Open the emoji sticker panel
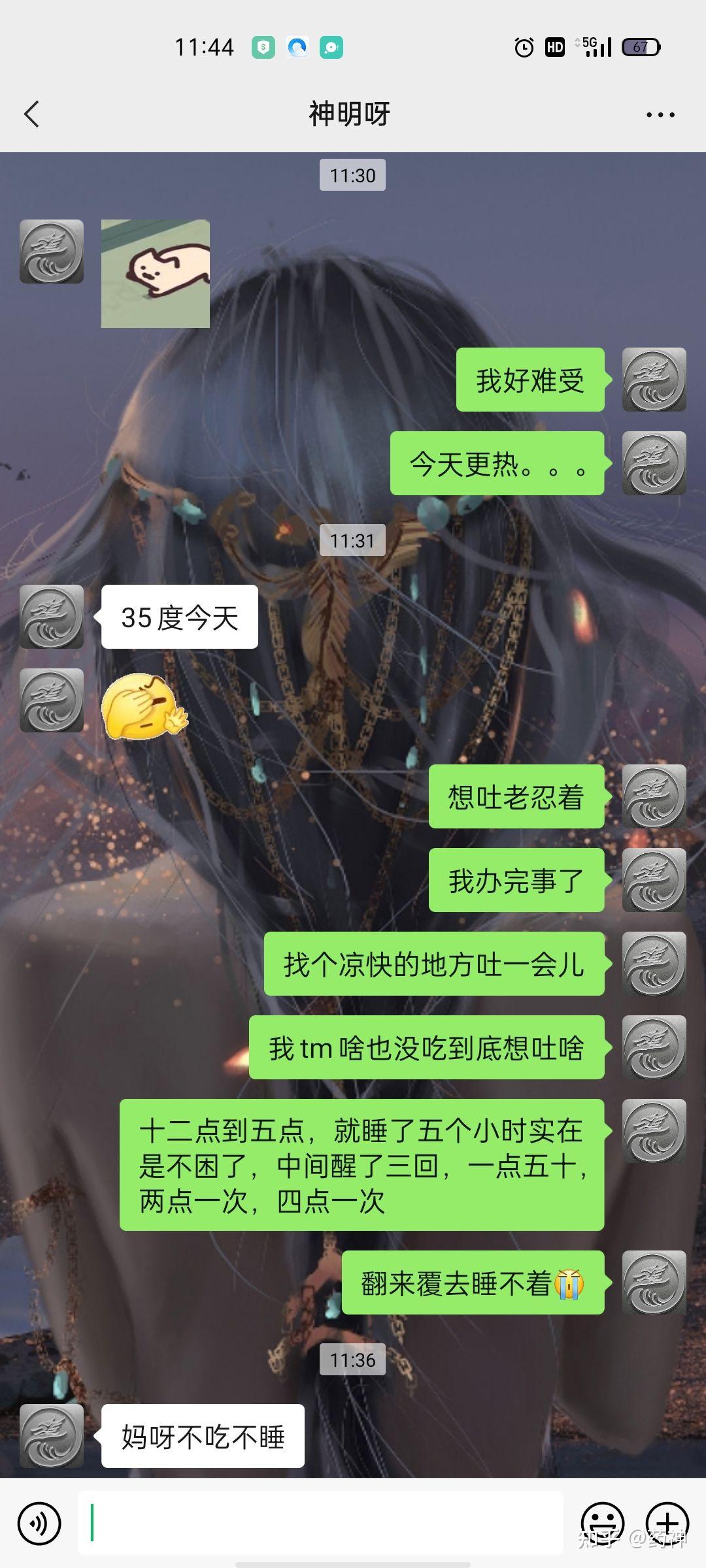This screenshot has width=706, height=1568. click(602, 1524)
